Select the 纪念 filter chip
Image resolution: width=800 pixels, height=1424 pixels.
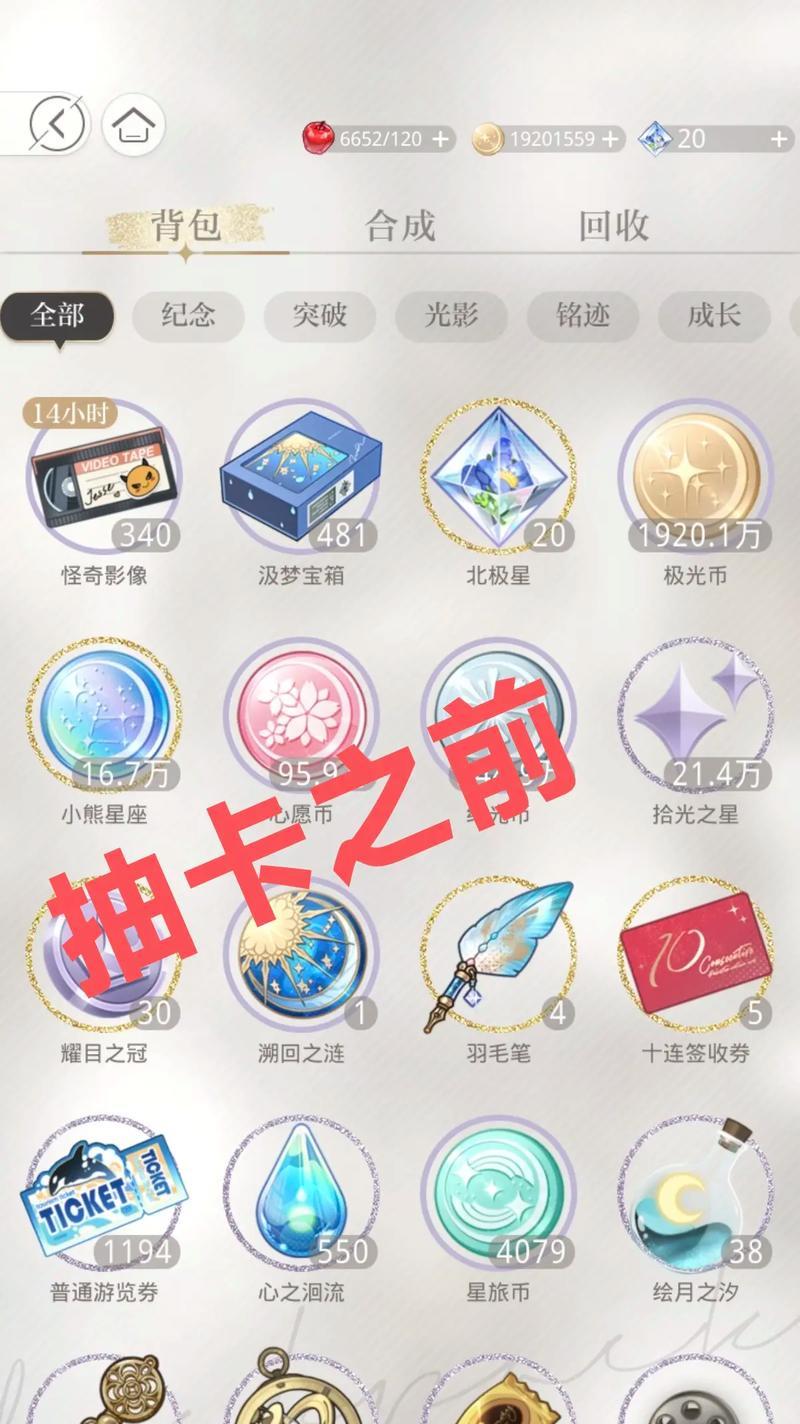click(x=188, y=316)
